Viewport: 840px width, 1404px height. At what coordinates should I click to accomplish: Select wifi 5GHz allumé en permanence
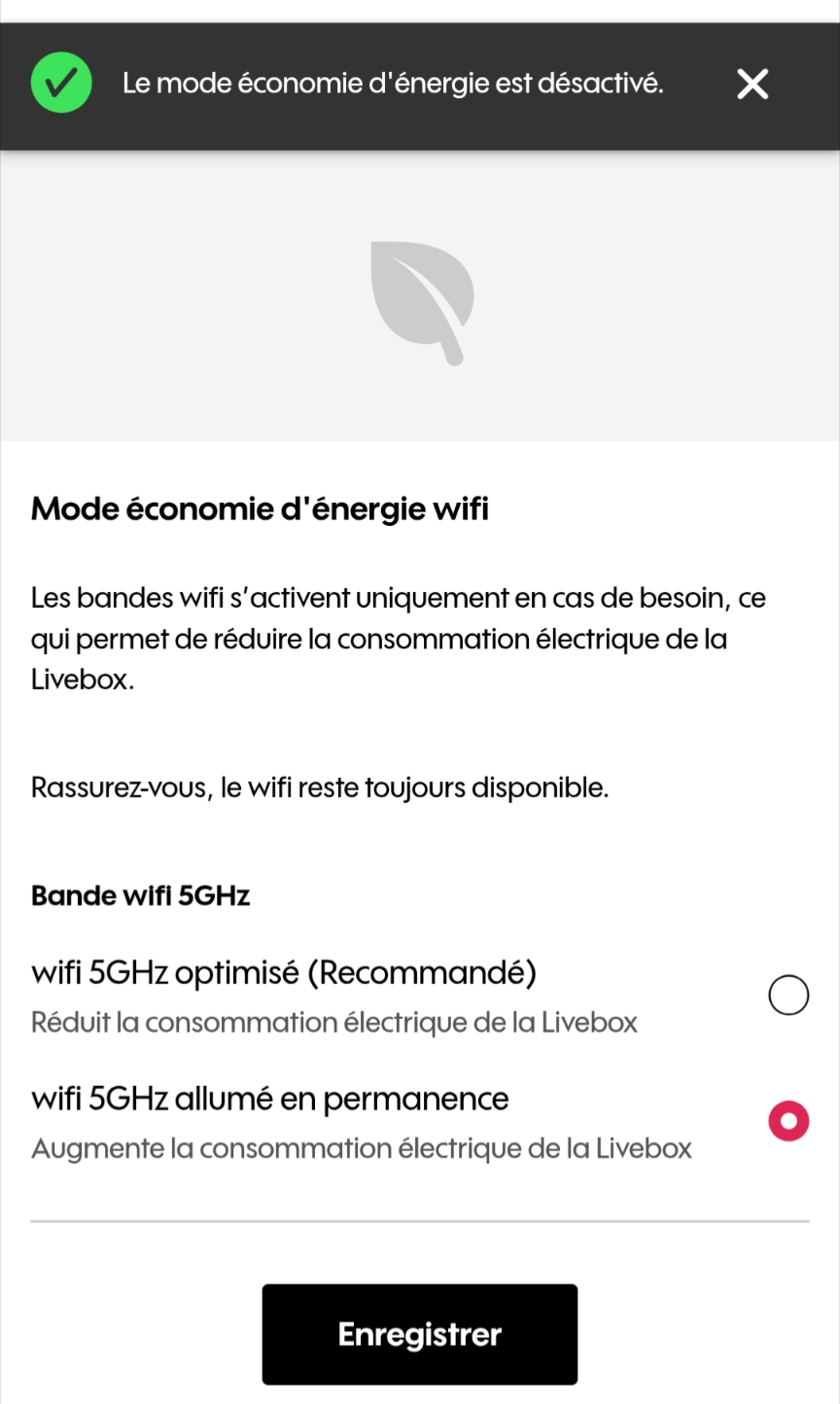point(787,1121)
